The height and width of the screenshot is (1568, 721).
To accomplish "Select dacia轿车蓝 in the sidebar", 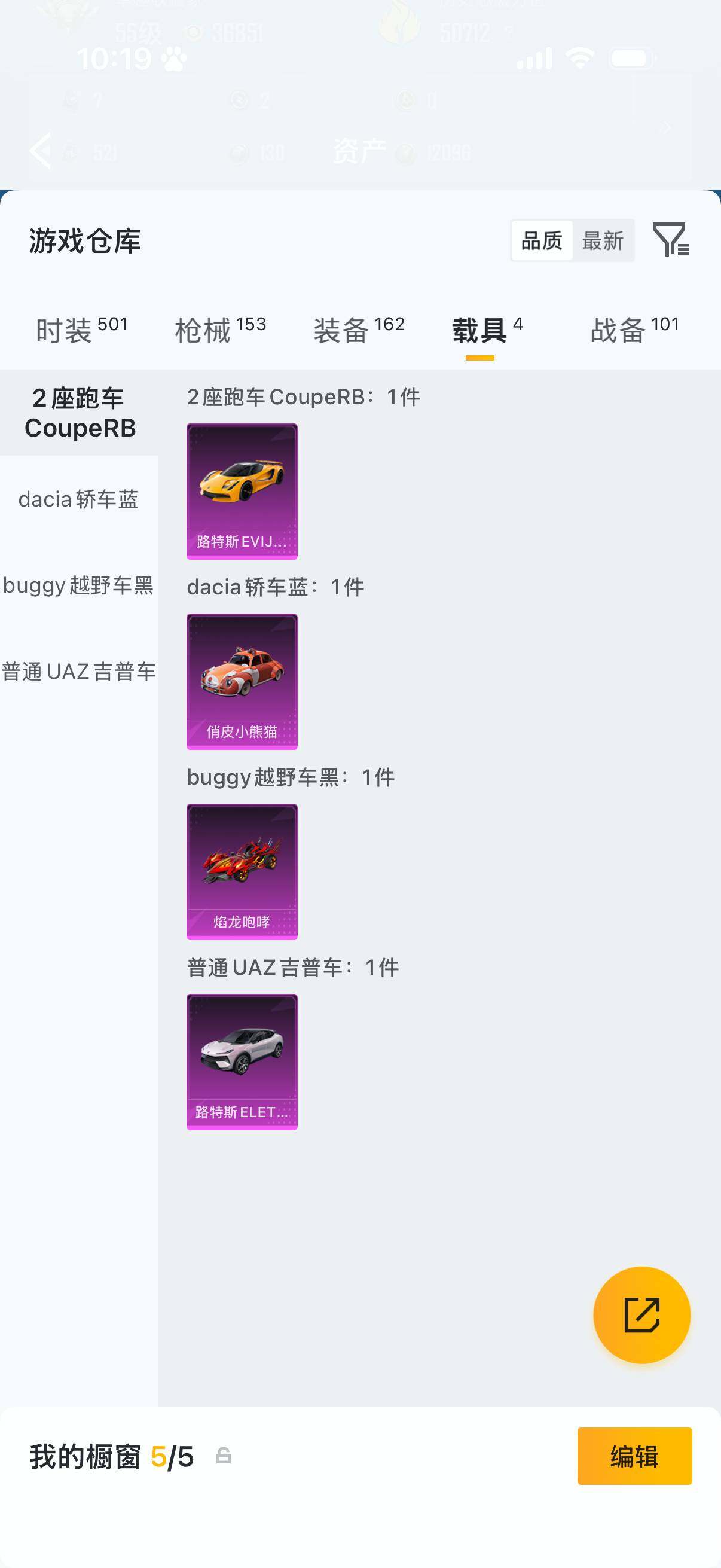I will 79,499.
